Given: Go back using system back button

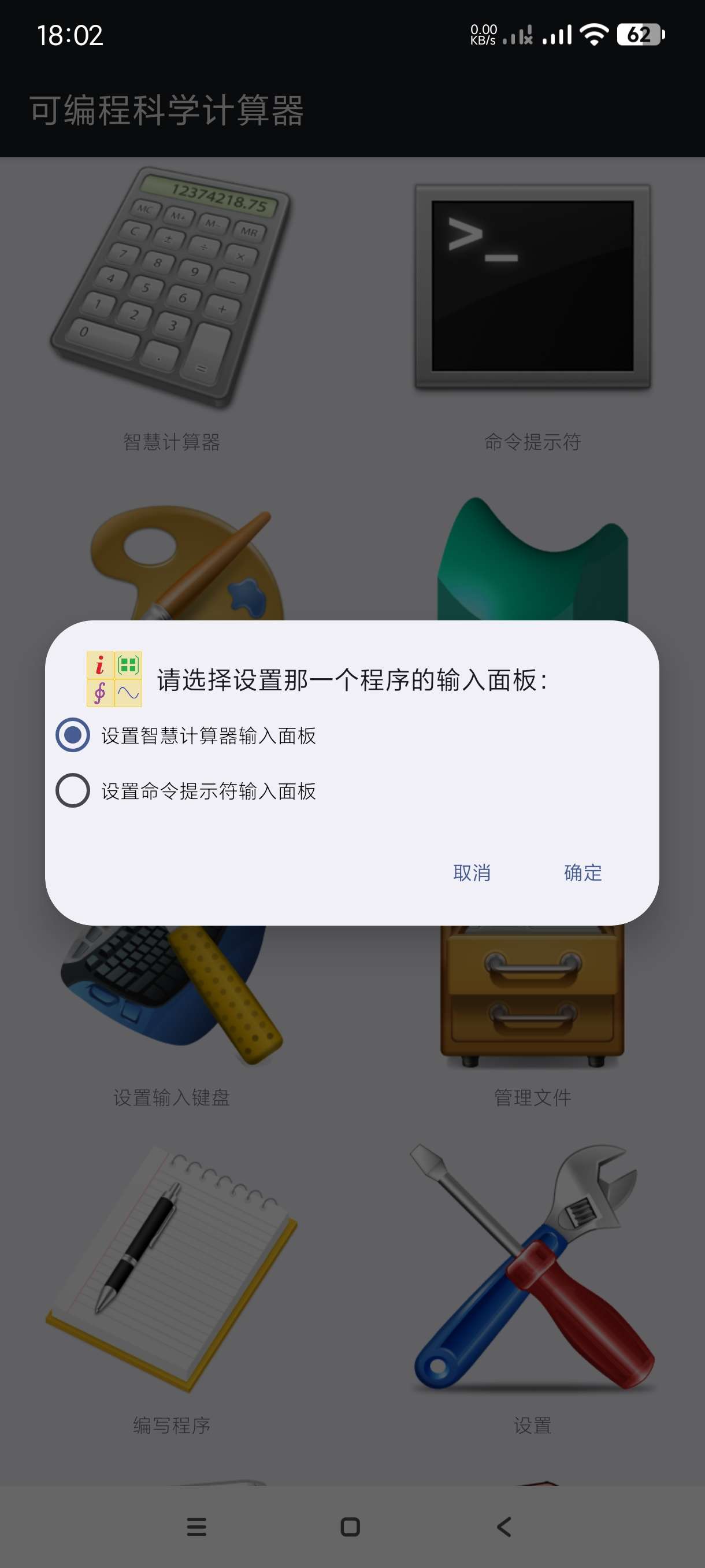Looking at the screenshot, I should click(504, 1526).
